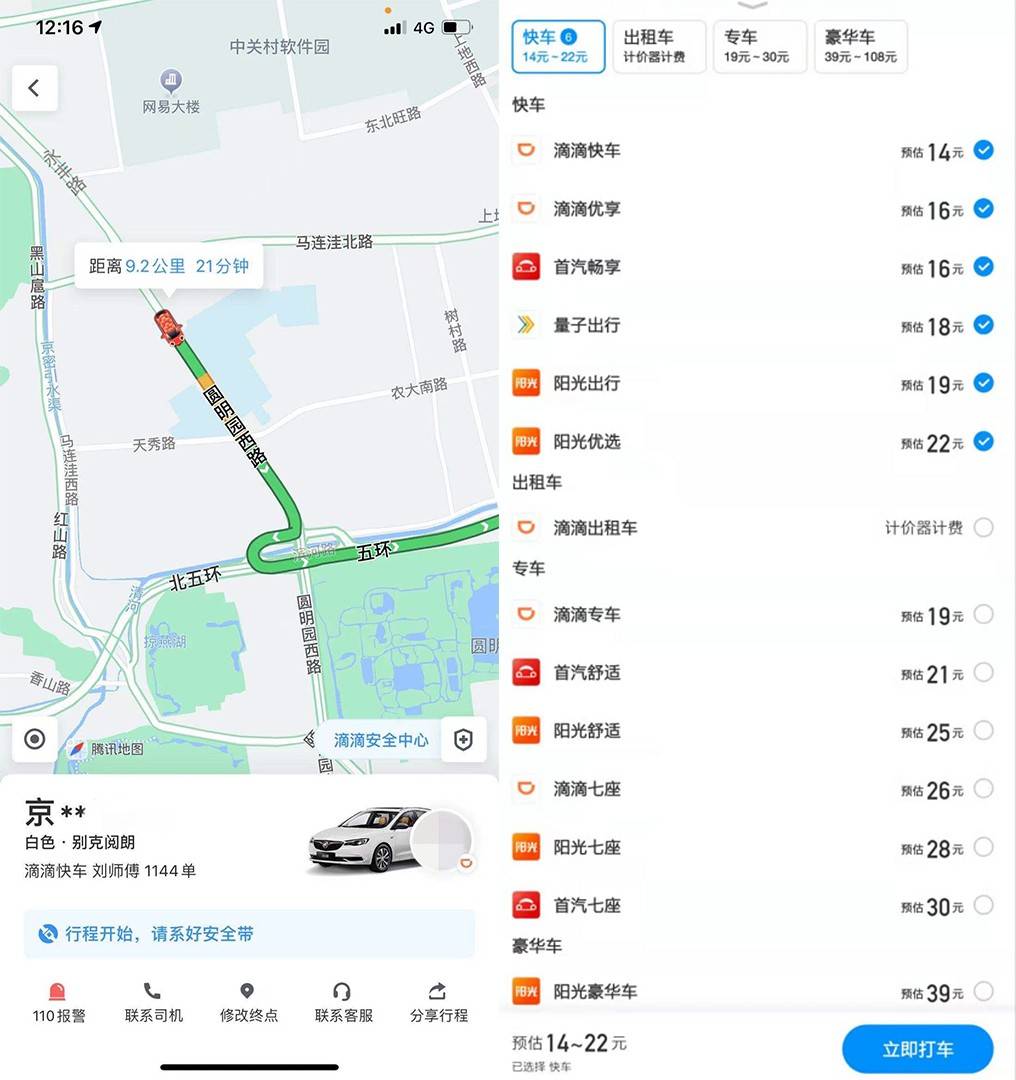Tap the 联系司机 phone icon
Screen dimensions: 1016x1080
(x=153, y=992)
